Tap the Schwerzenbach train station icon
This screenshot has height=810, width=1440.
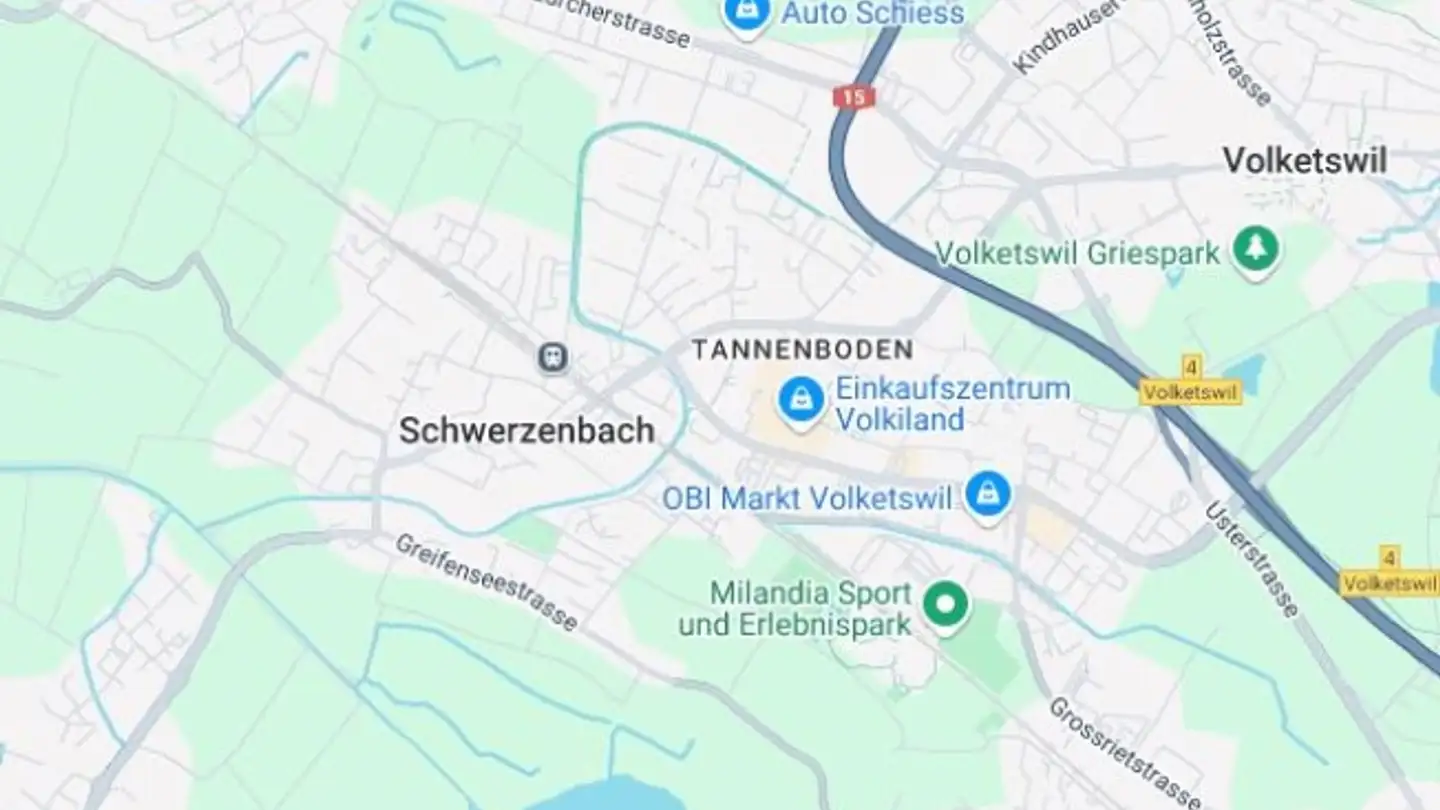[552, 356]
